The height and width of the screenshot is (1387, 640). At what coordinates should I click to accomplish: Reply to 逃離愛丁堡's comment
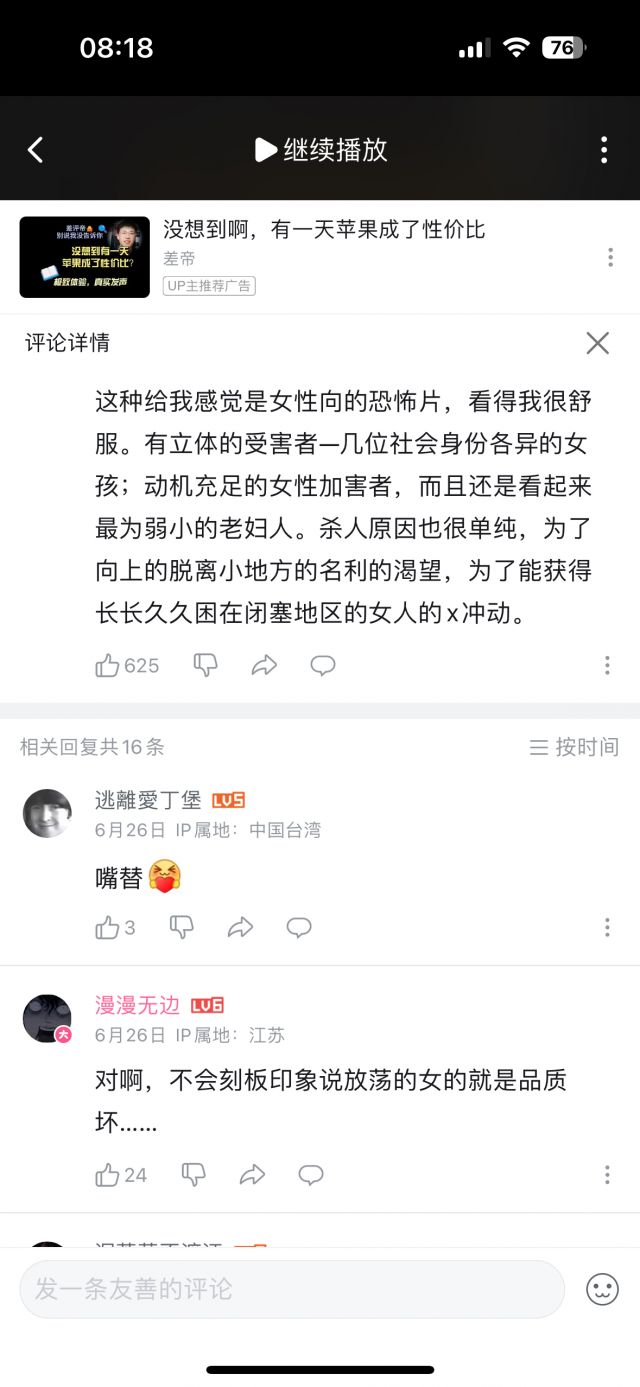click(299, 928)
